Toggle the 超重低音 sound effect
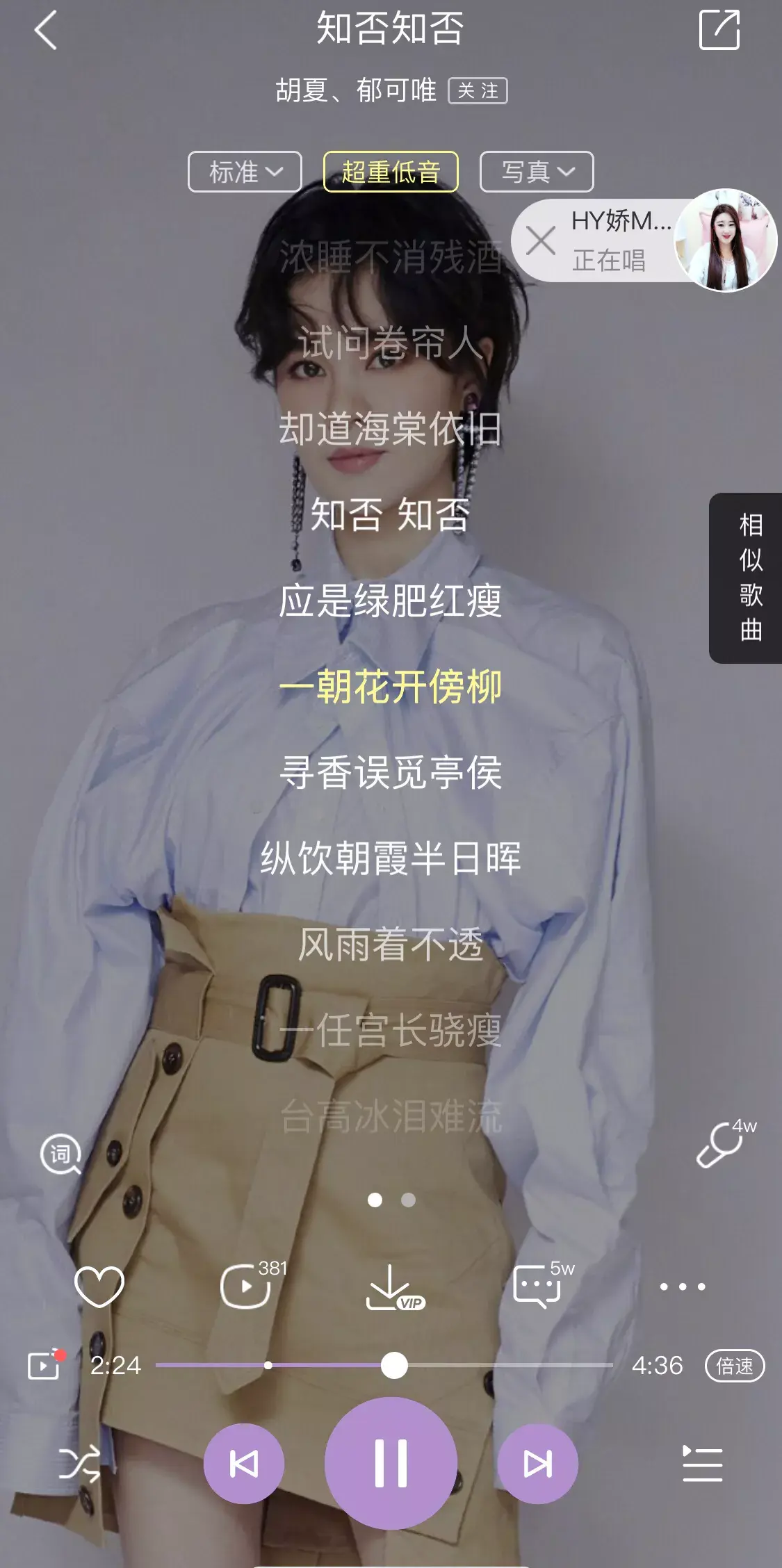782x1568 pixels. point(391,172)
